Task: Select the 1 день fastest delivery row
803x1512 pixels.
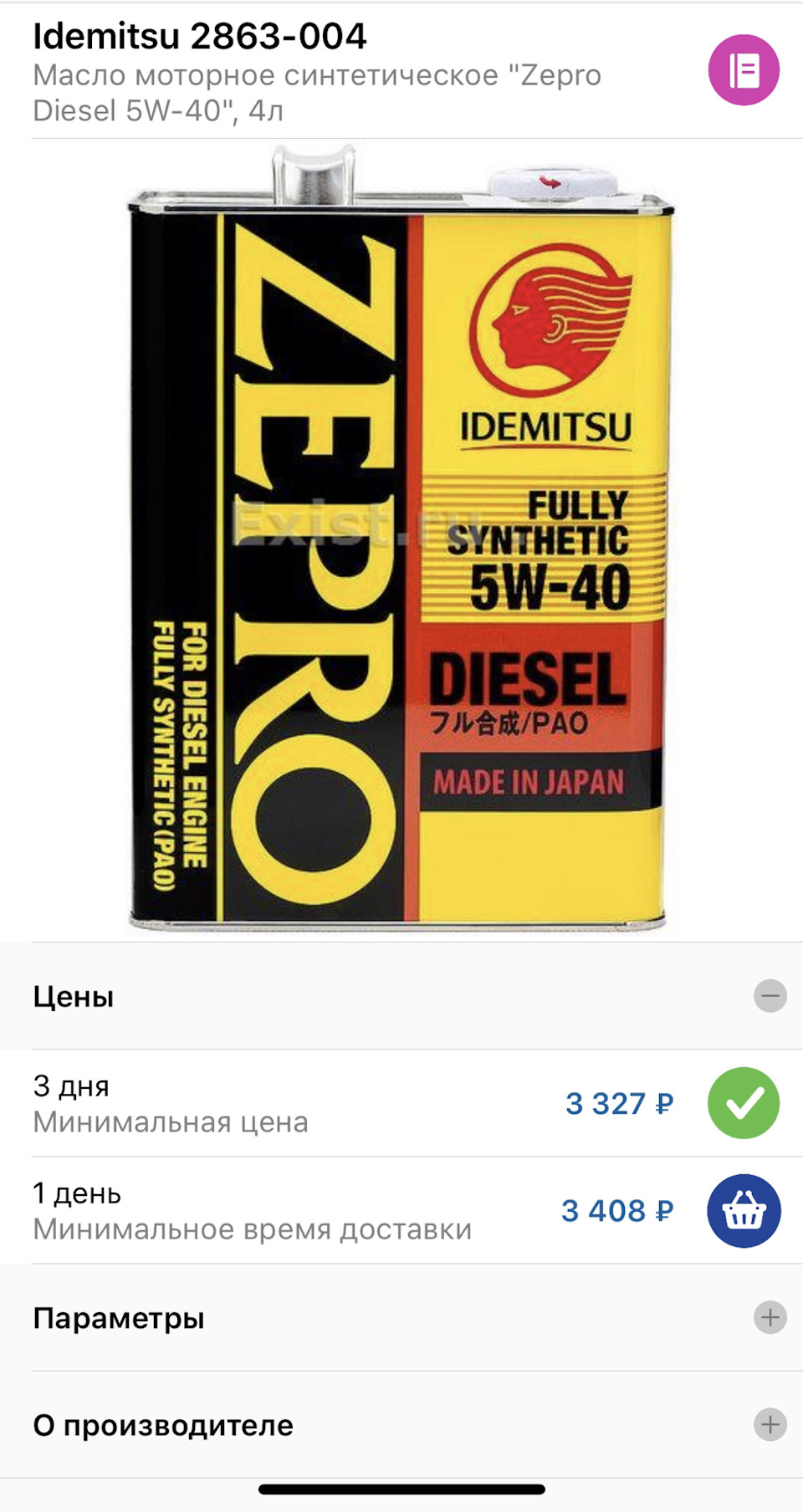Action: click(293, 1211)
